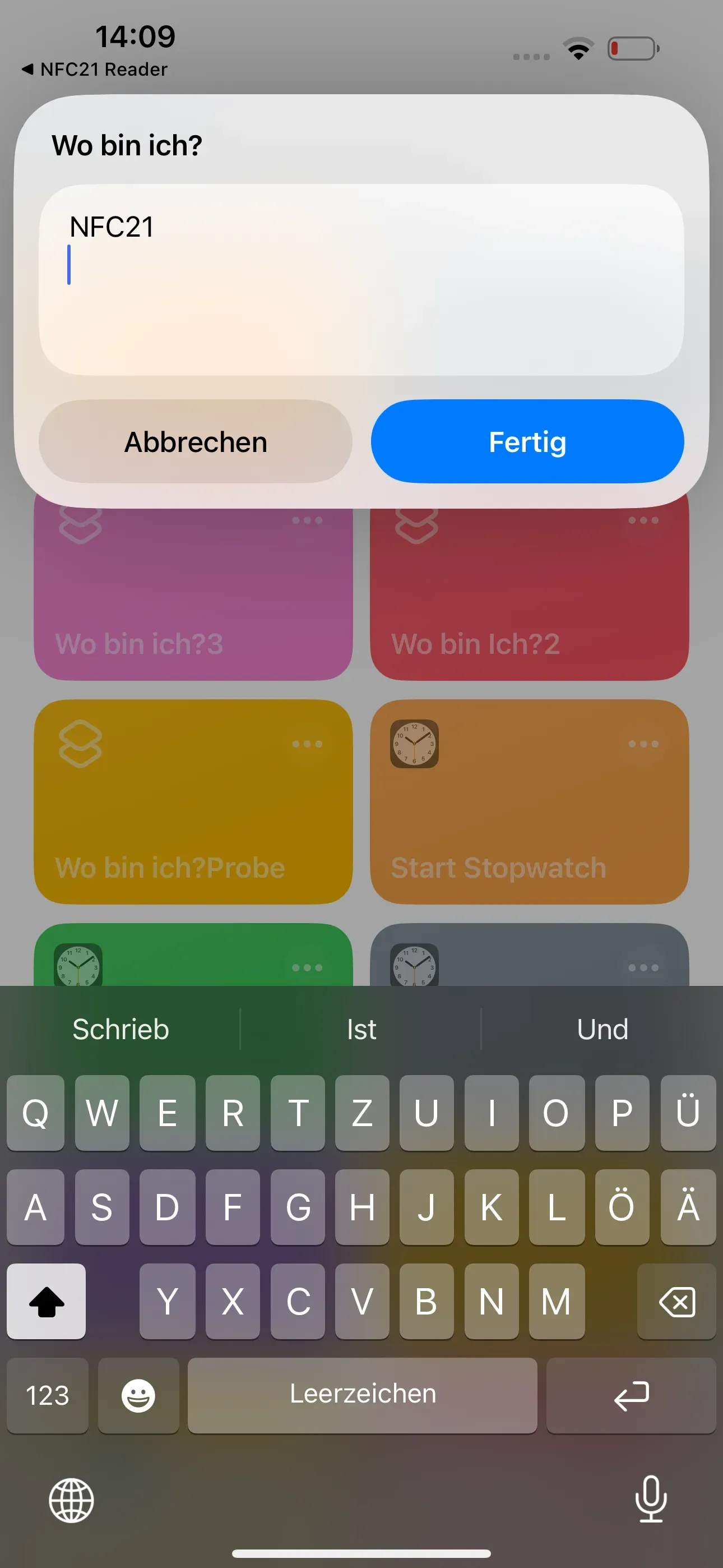Select the 'Und' word suggestion
This screenshot has height=1568, width=723.
[x=602, y=1029]
